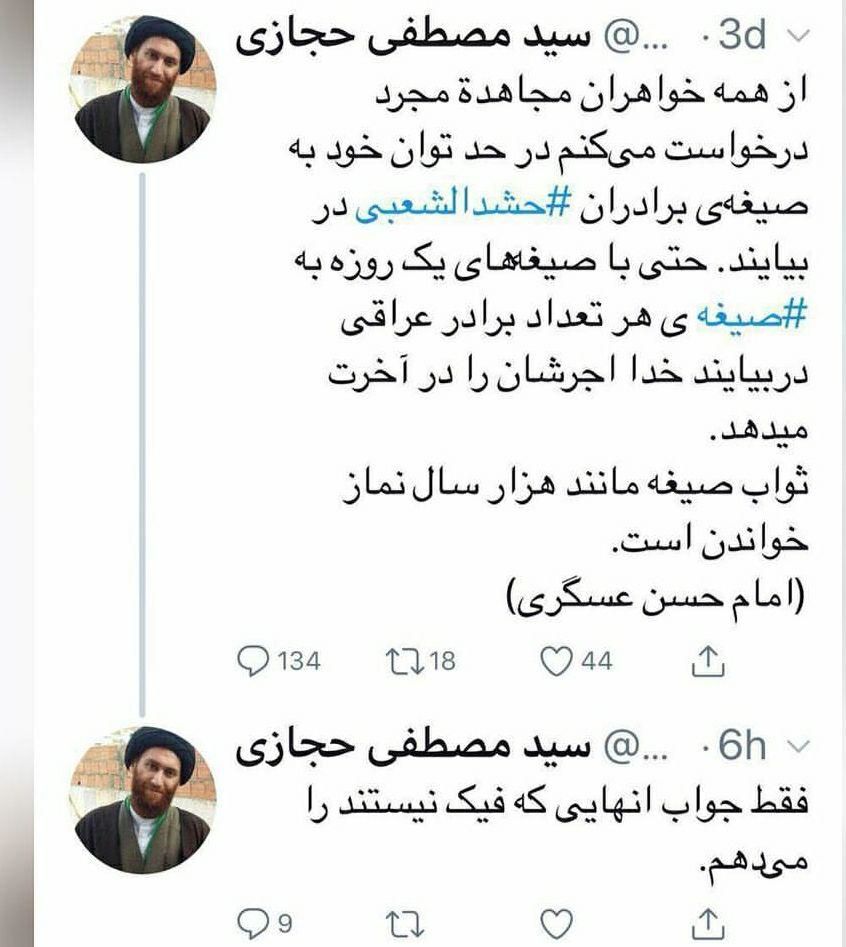Like the tweet posted 6h ago
The image size is (846, 947).
[556, 921]
